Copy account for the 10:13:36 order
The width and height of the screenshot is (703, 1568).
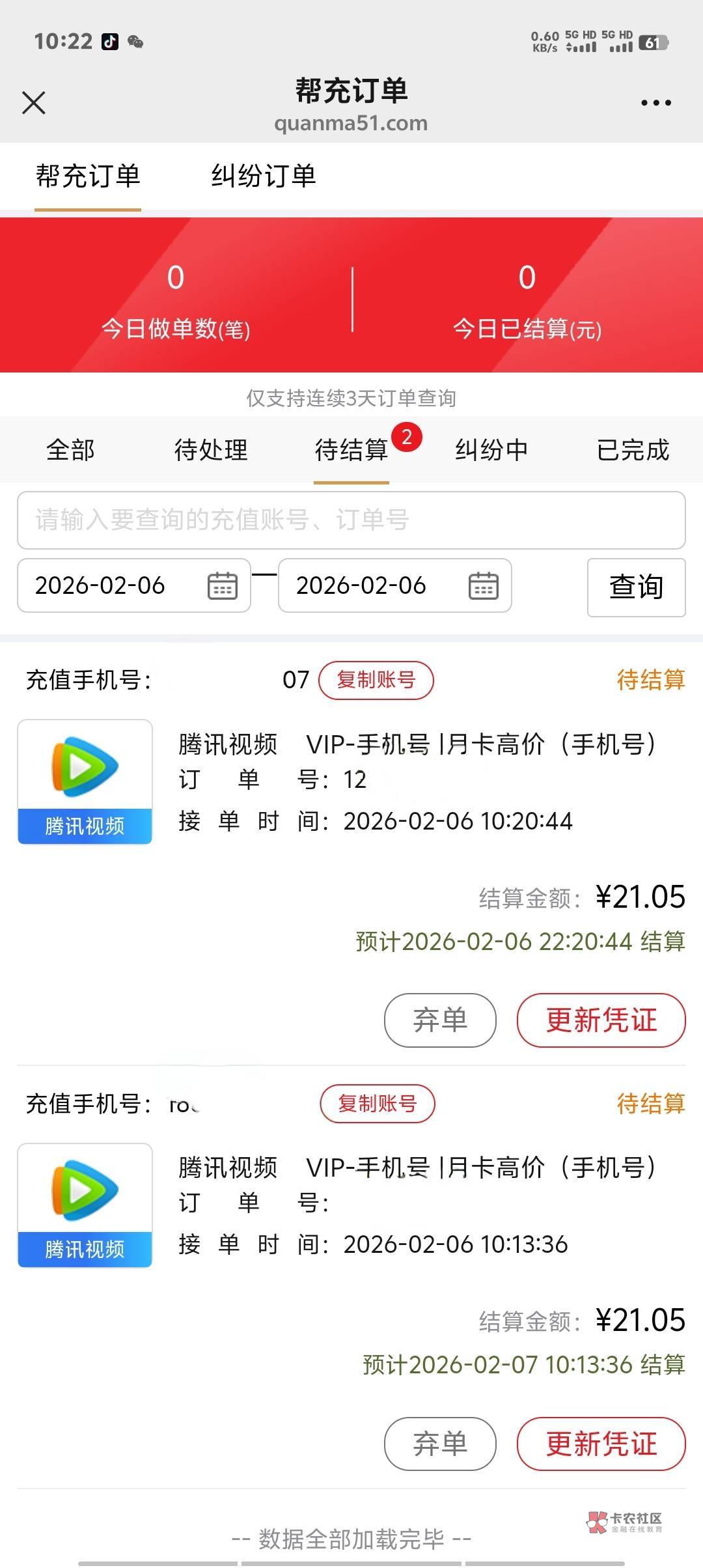tap(378, 1104)
